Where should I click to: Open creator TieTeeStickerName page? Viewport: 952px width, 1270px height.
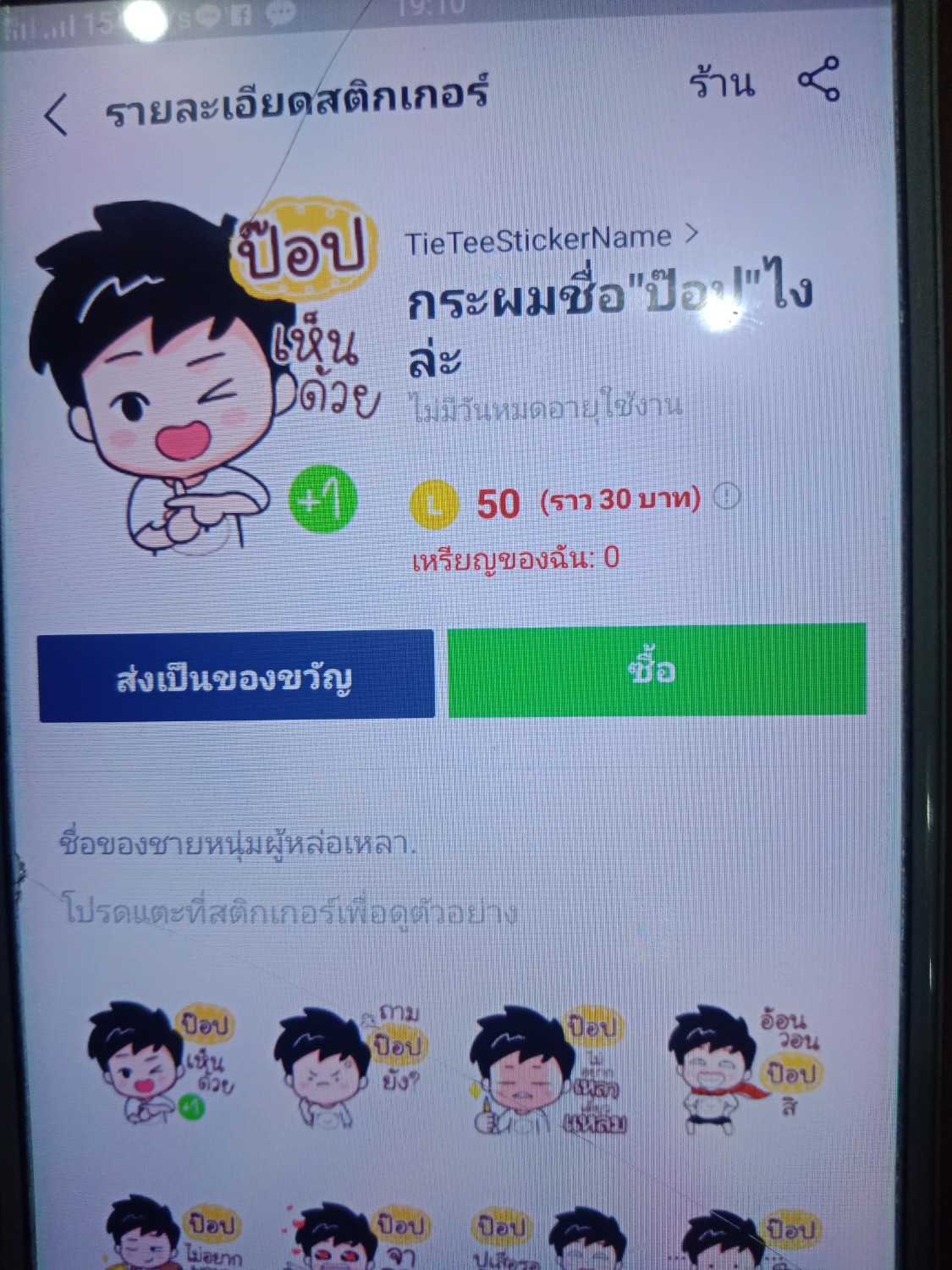[552, 239]
